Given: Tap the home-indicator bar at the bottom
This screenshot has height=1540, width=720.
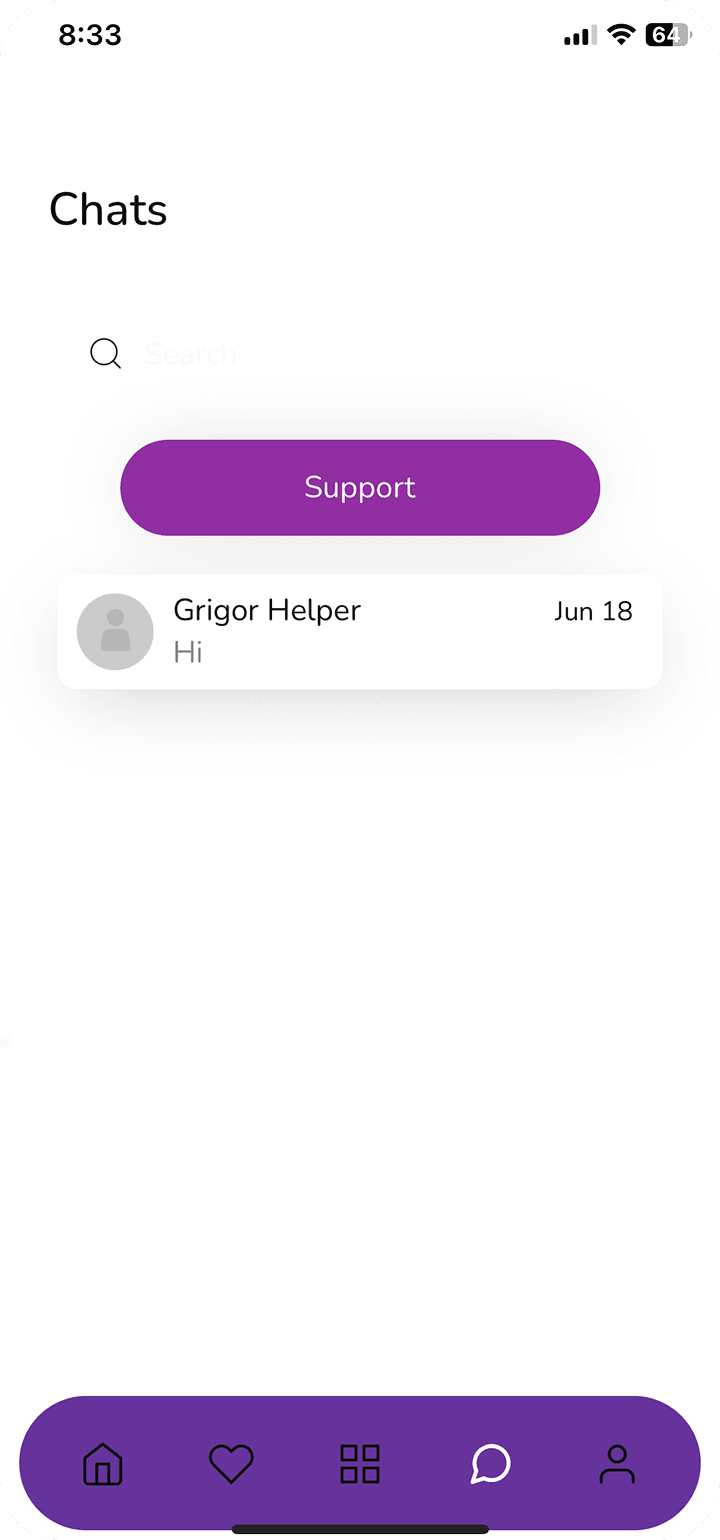Looking at the screenshot, I should pos(360,1528).
